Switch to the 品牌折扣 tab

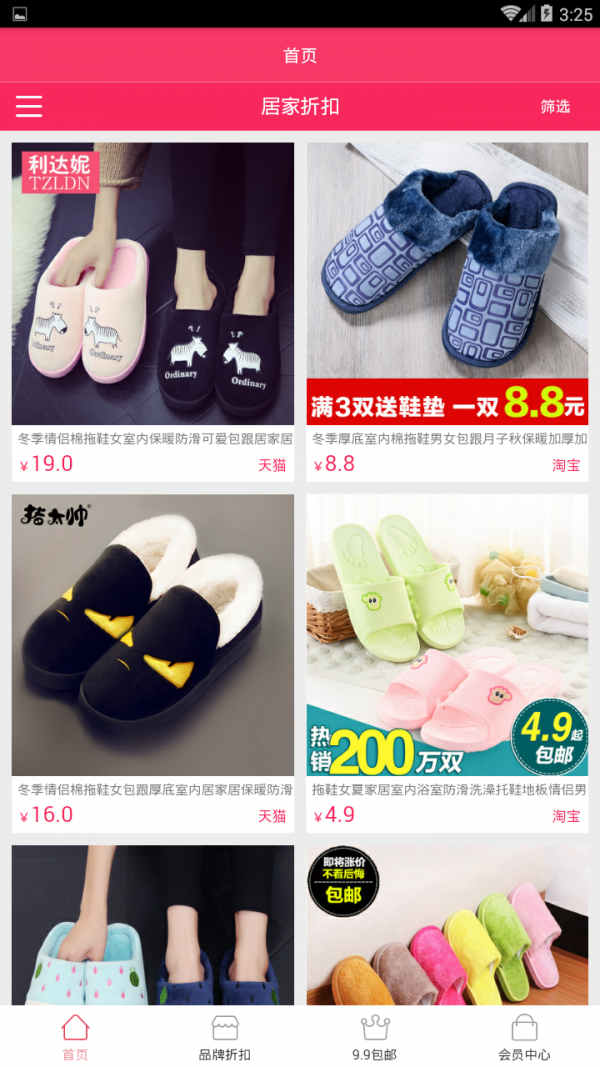tap(225, 1037)
